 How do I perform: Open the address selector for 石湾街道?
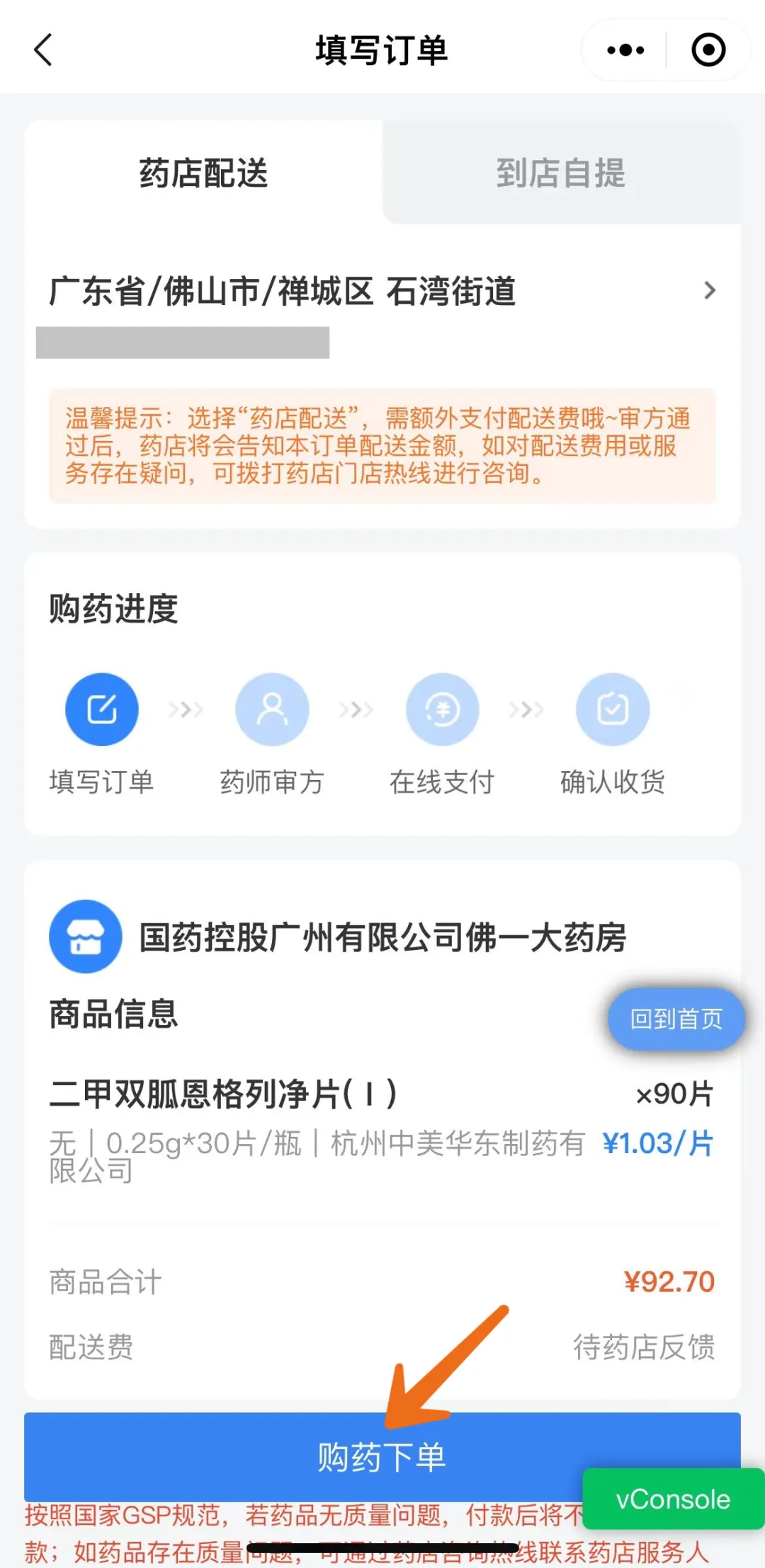[283, 291]
